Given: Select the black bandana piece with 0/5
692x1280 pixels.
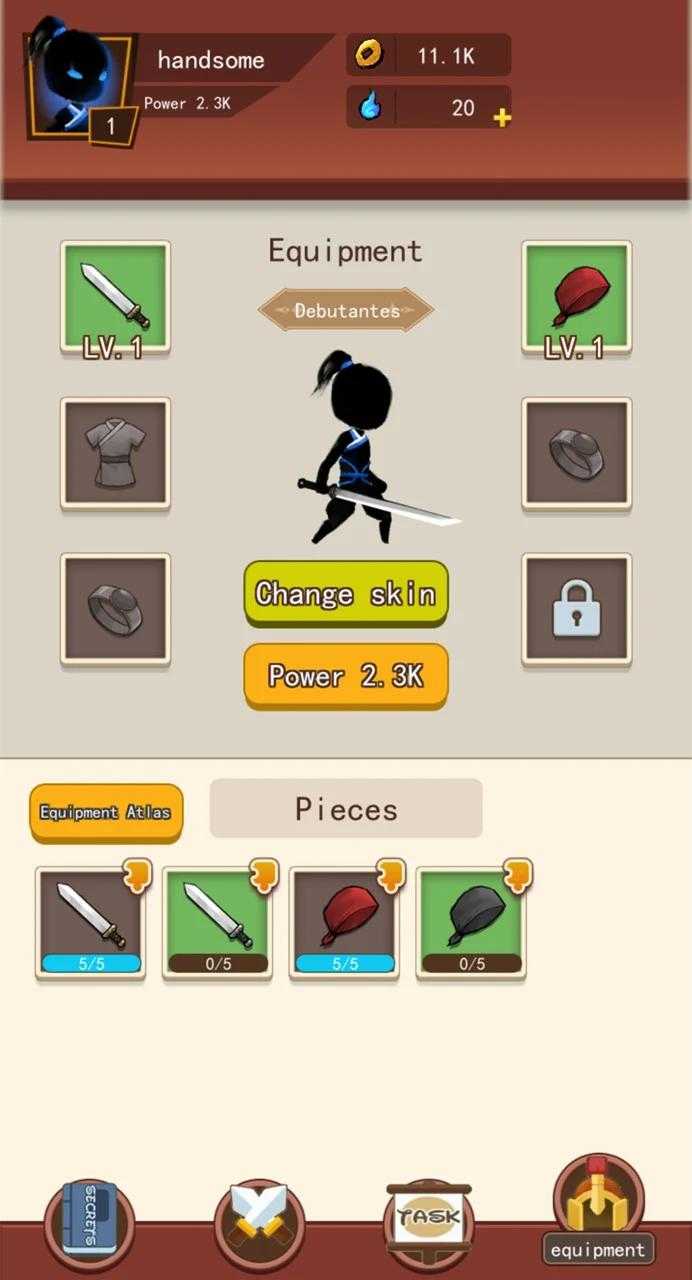Looking at the screenshot, I should click(x=472, y=923).
